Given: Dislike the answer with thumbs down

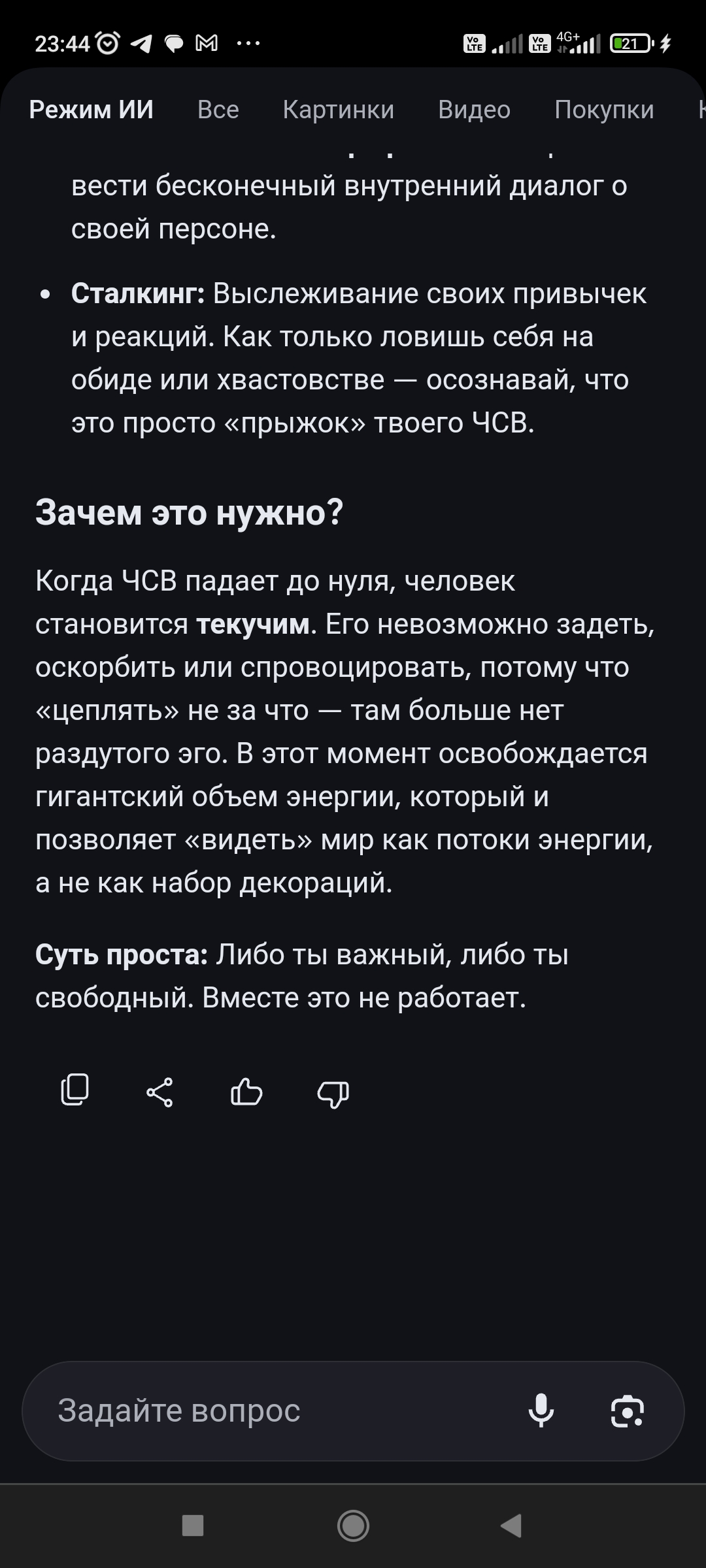Looking at the screenshot, I should (333, 1093).
